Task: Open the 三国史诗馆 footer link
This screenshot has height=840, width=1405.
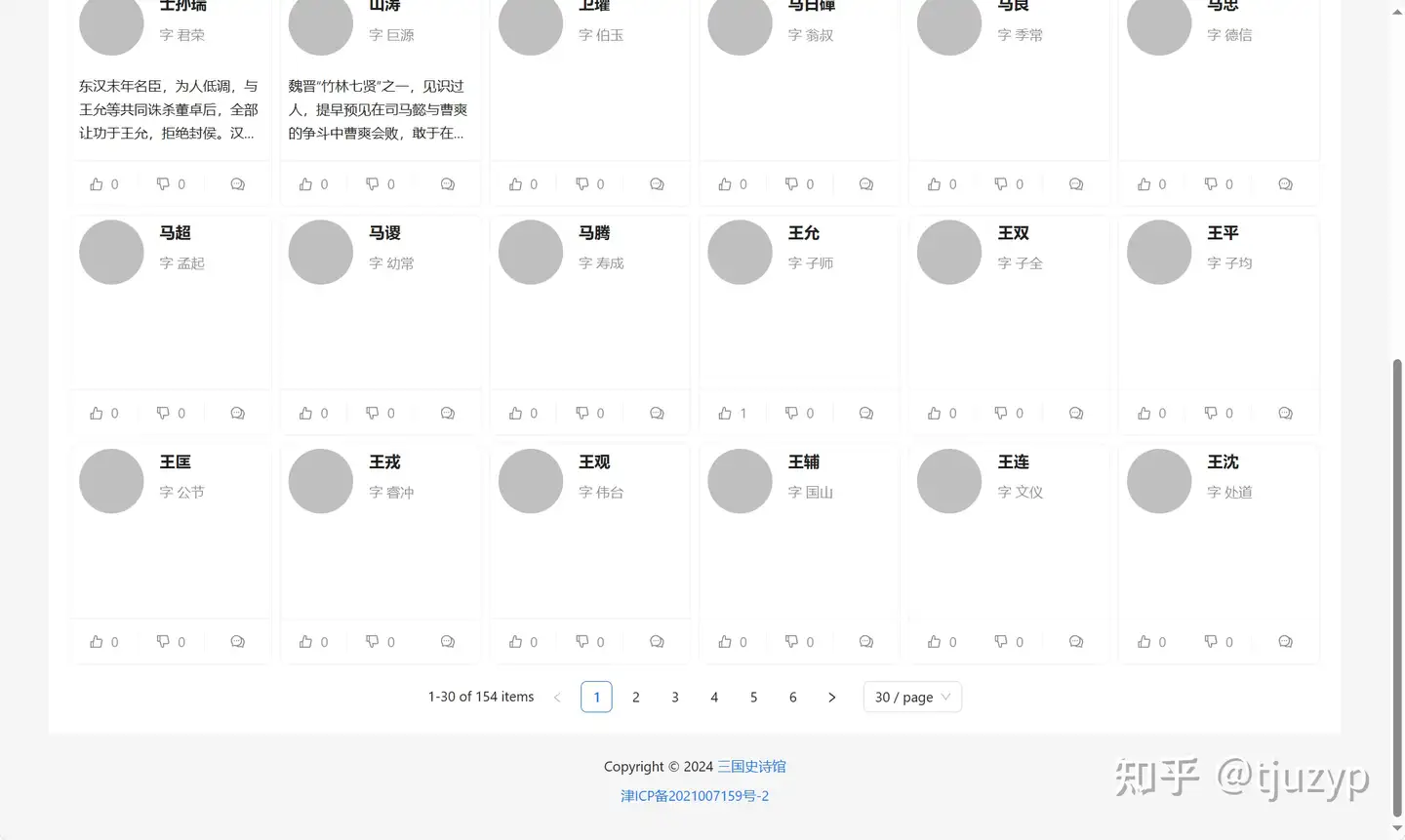Action: (751, 767)
